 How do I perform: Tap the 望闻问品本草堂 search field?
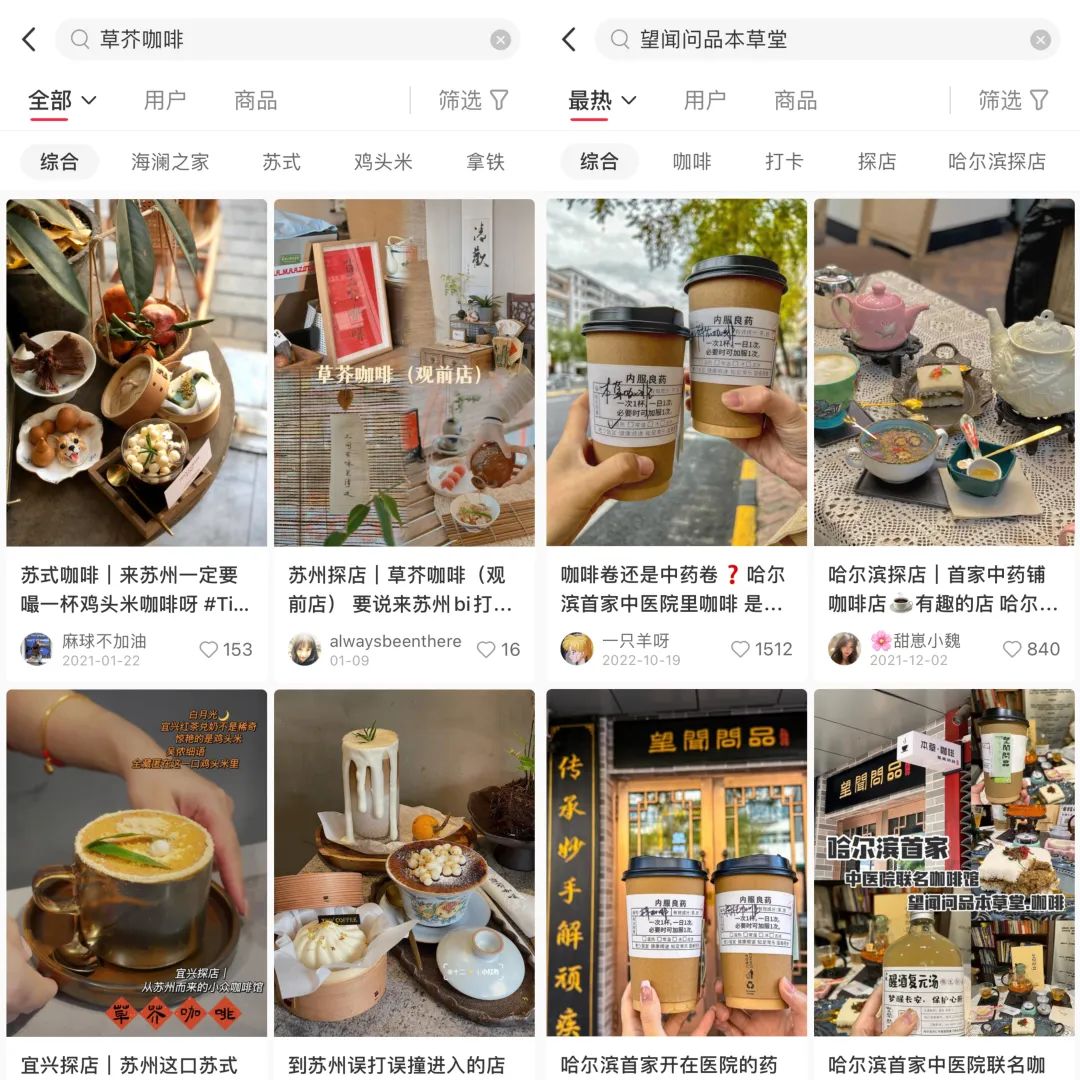820,40
